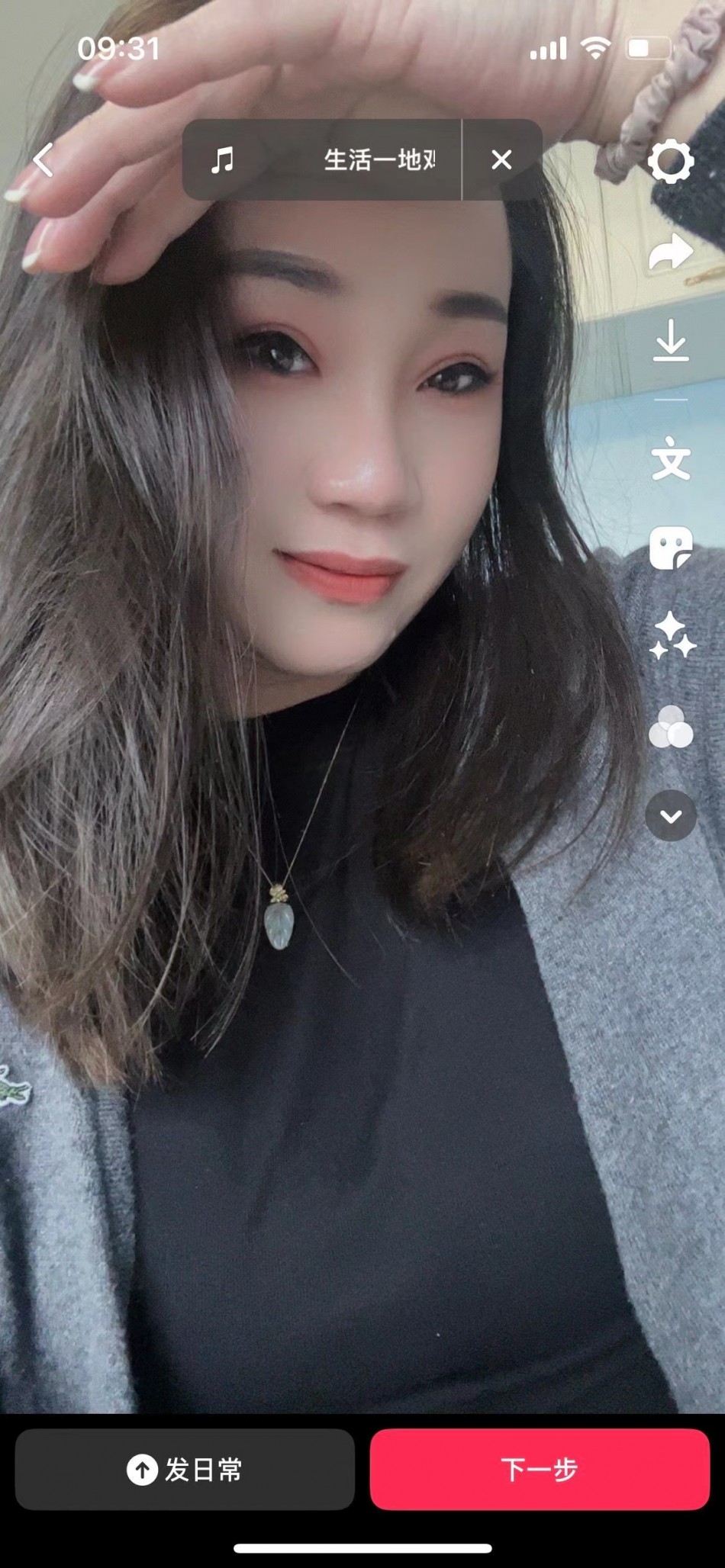Post as daily with 发日常
The width and height of the screenshot is (725, 1568).
pyautogui.click(x=185, y=1469)
